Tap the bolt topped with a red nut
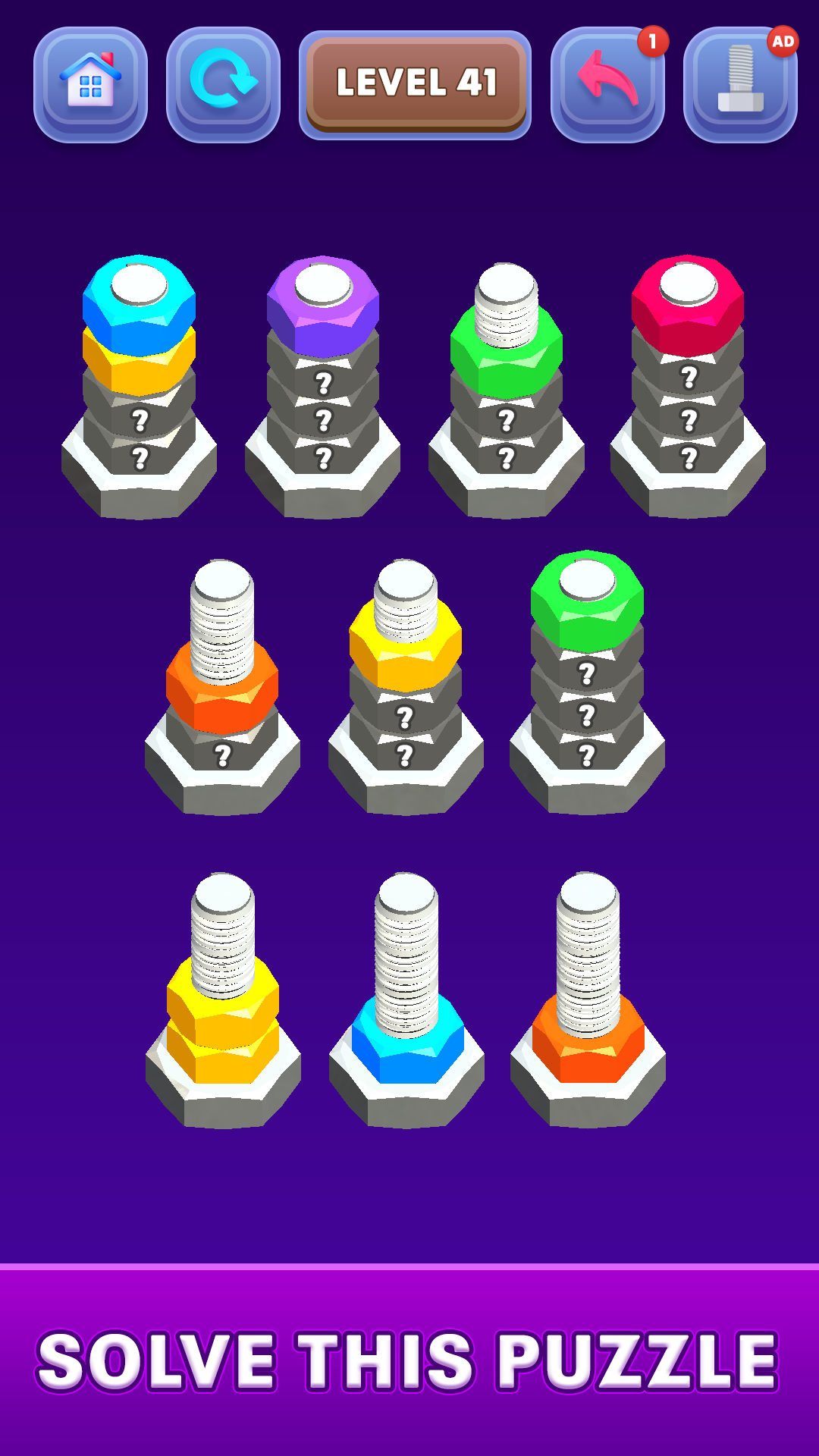The width and height of the screenshot is (819, 1456). click(688, 387)
